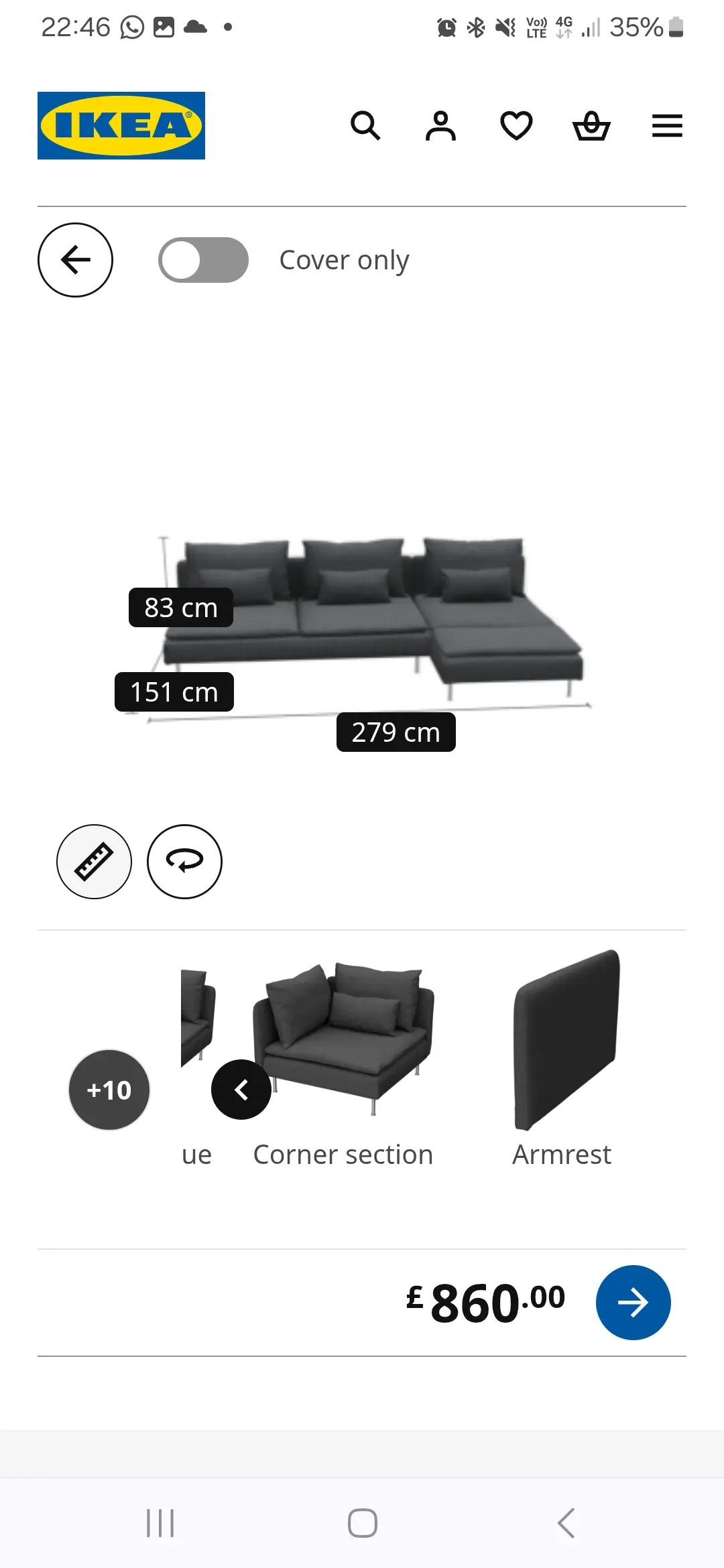Open the search icon

[x=365, y=125]
